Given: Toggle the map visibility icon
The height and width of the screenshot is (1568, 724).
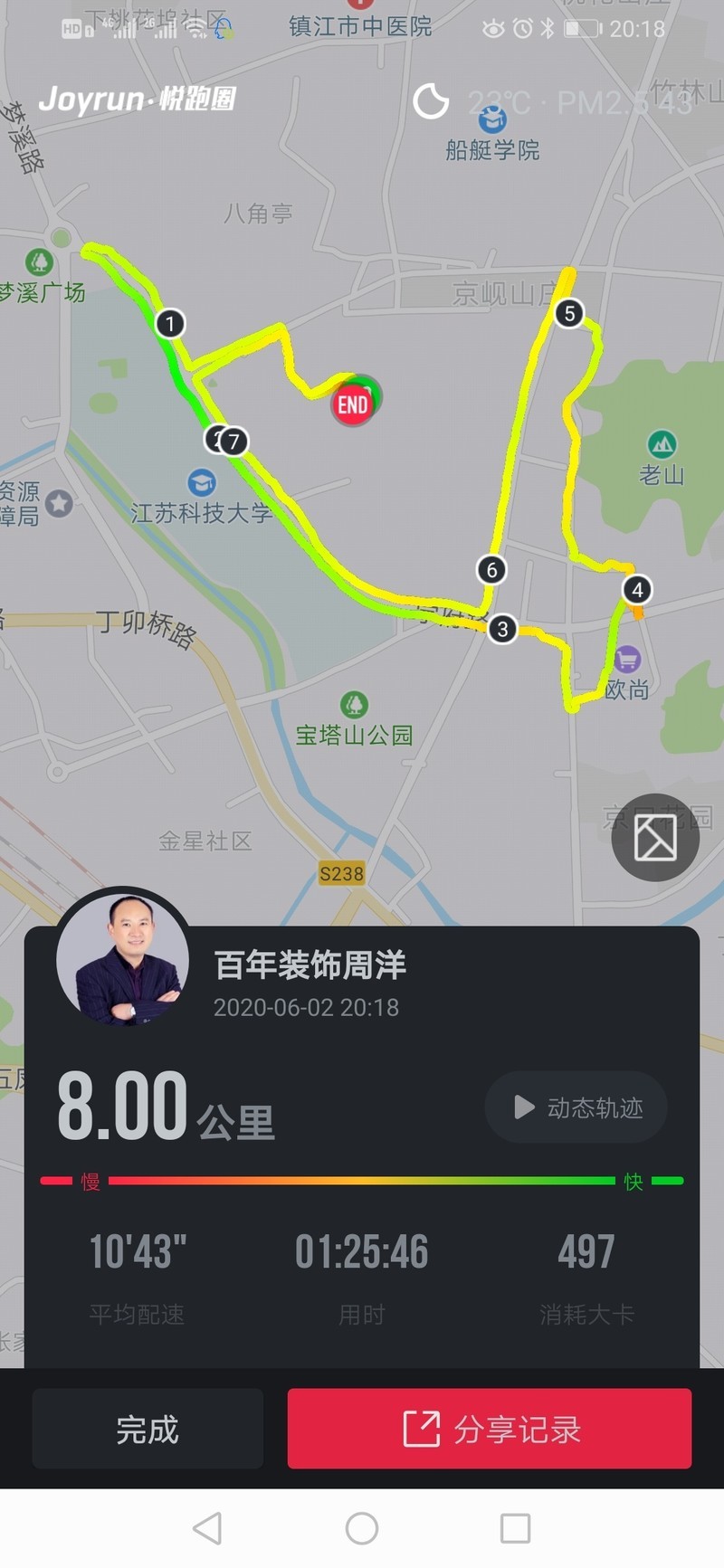Looking at the screenshot, I should click(655, 837).
